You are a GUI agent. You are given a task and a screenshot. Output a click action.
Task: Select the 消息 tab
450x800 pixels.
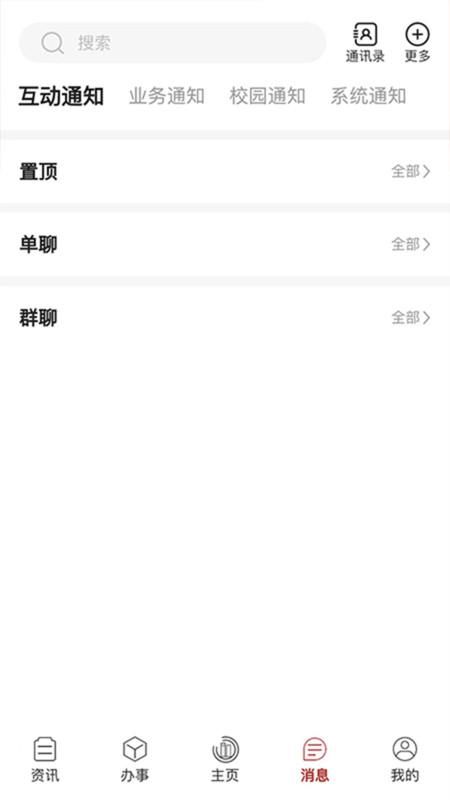315,760
